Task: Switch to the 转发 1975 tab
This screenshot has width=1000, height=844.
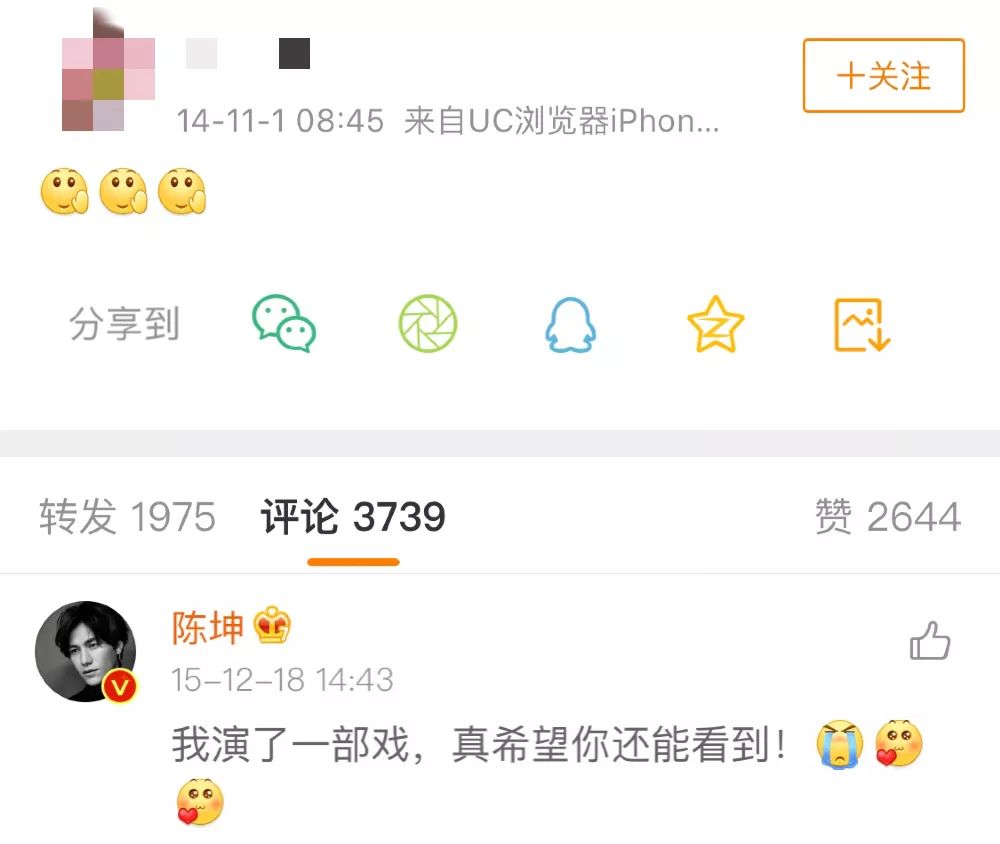Action: point(127,517)
